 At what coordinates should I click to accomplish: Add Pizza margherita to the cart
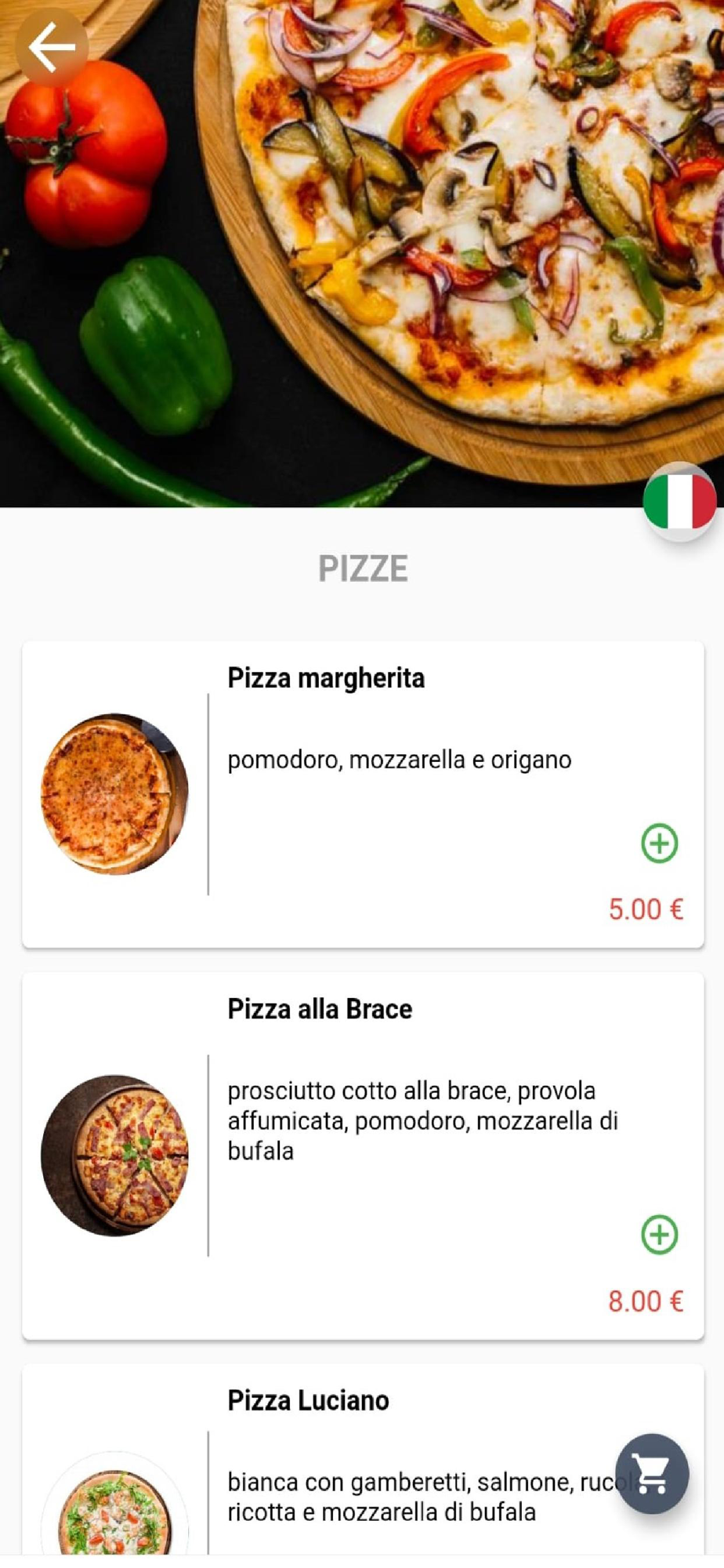[659, 844]
